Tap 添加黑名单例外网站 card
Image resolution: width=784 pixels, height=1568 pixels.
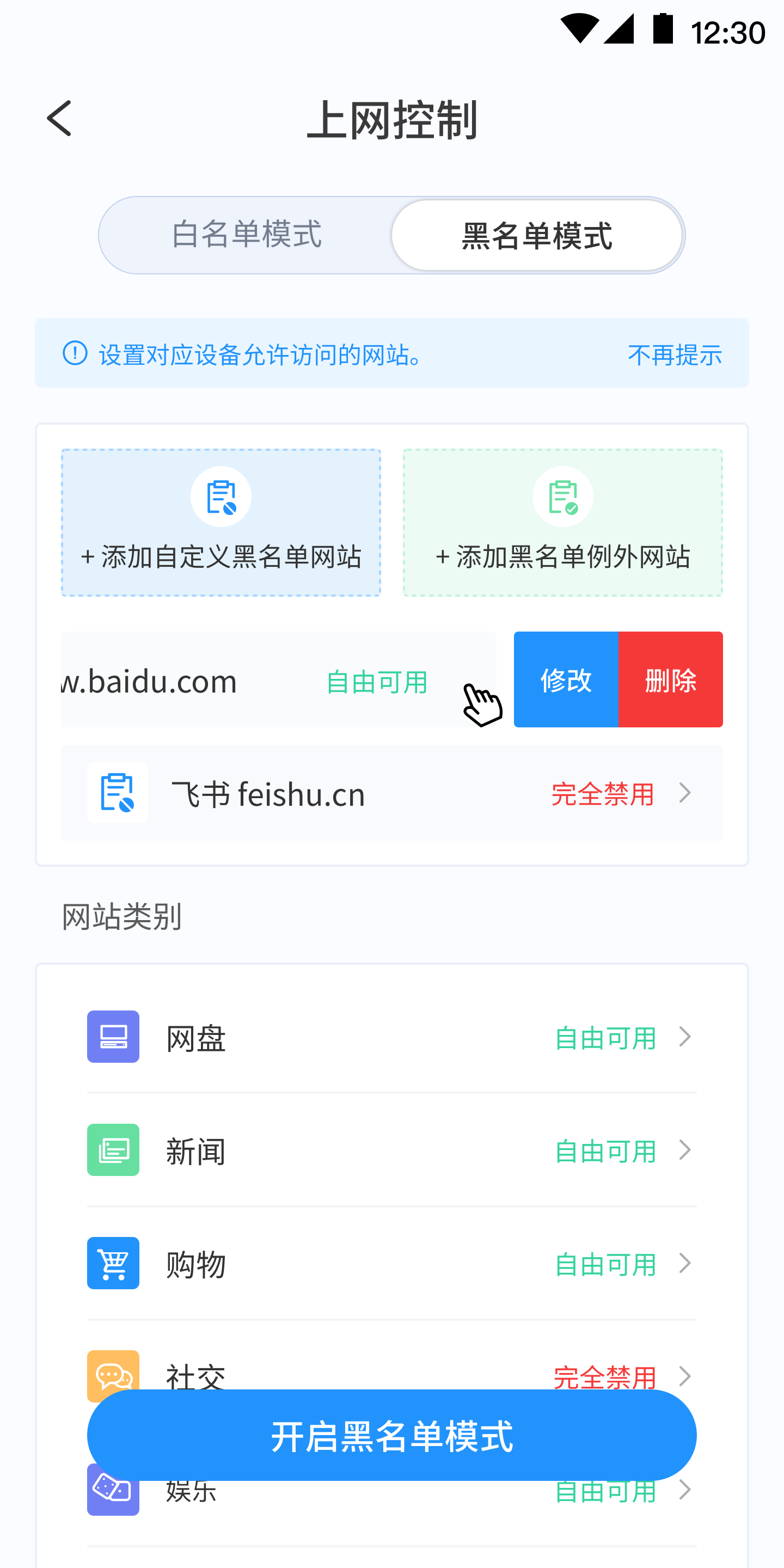click(x=562, y=522)
